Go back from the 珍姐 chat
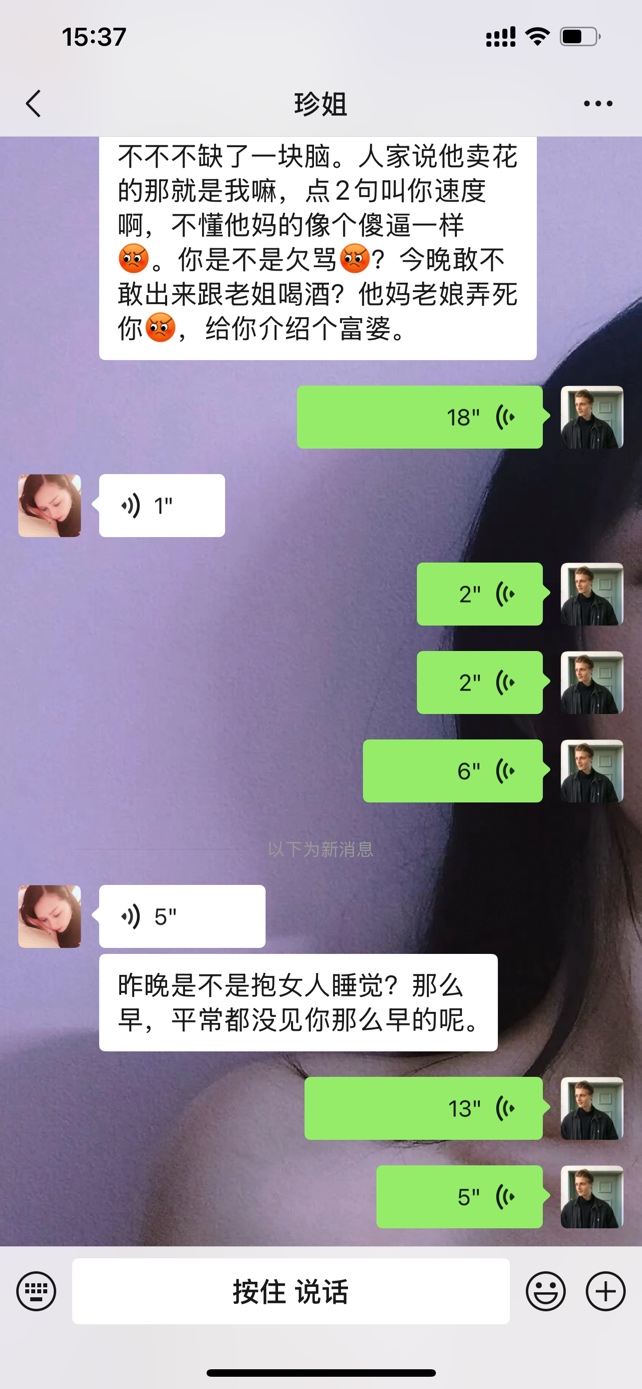The image size is (642, 1389). point(34,104)
